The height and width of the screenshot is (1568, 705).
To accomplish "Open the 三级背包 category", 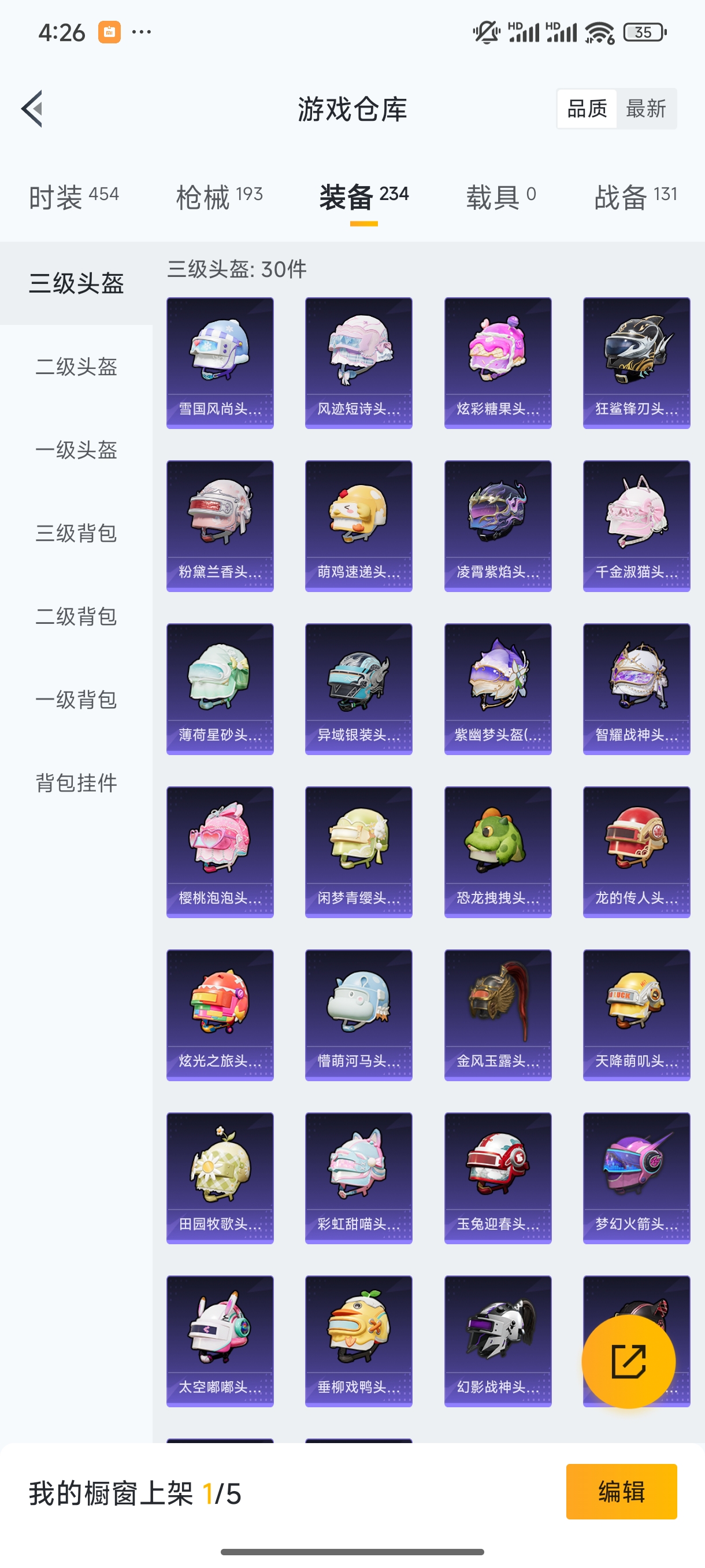I will pyautogui.click(x=76, y=533).
